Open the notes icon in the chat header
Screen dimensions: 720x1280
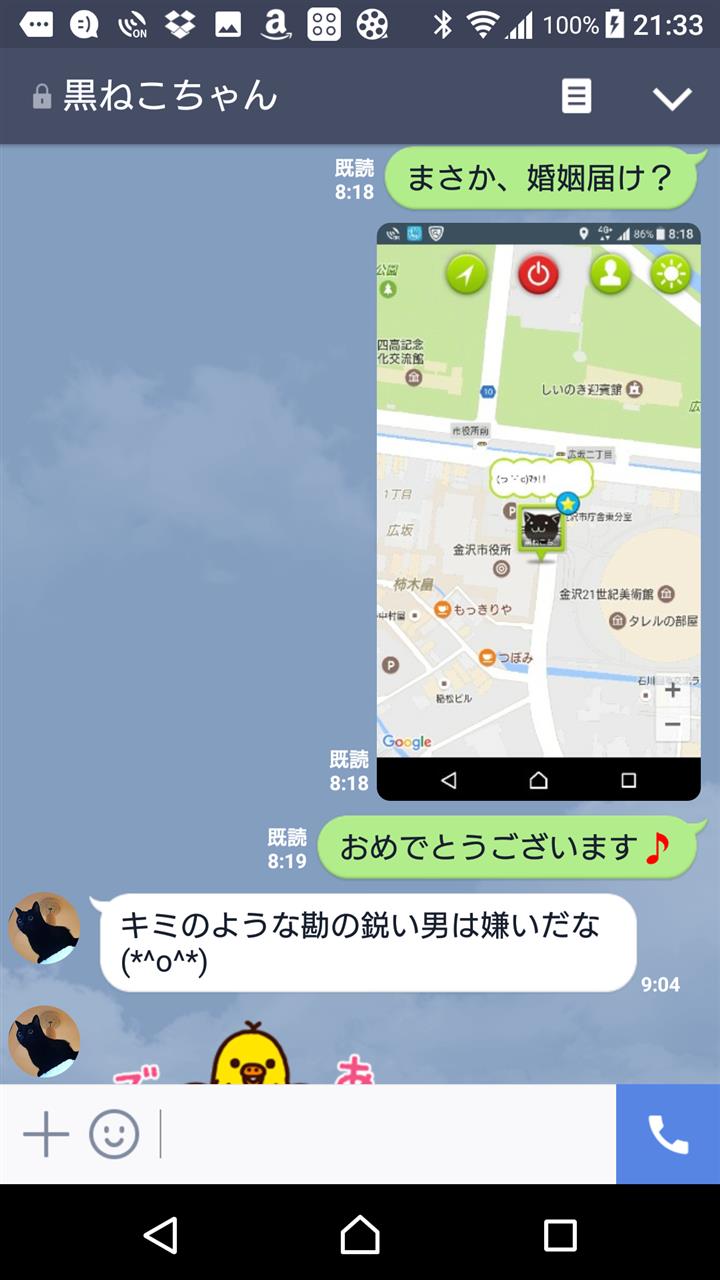[x=576, y=96]
